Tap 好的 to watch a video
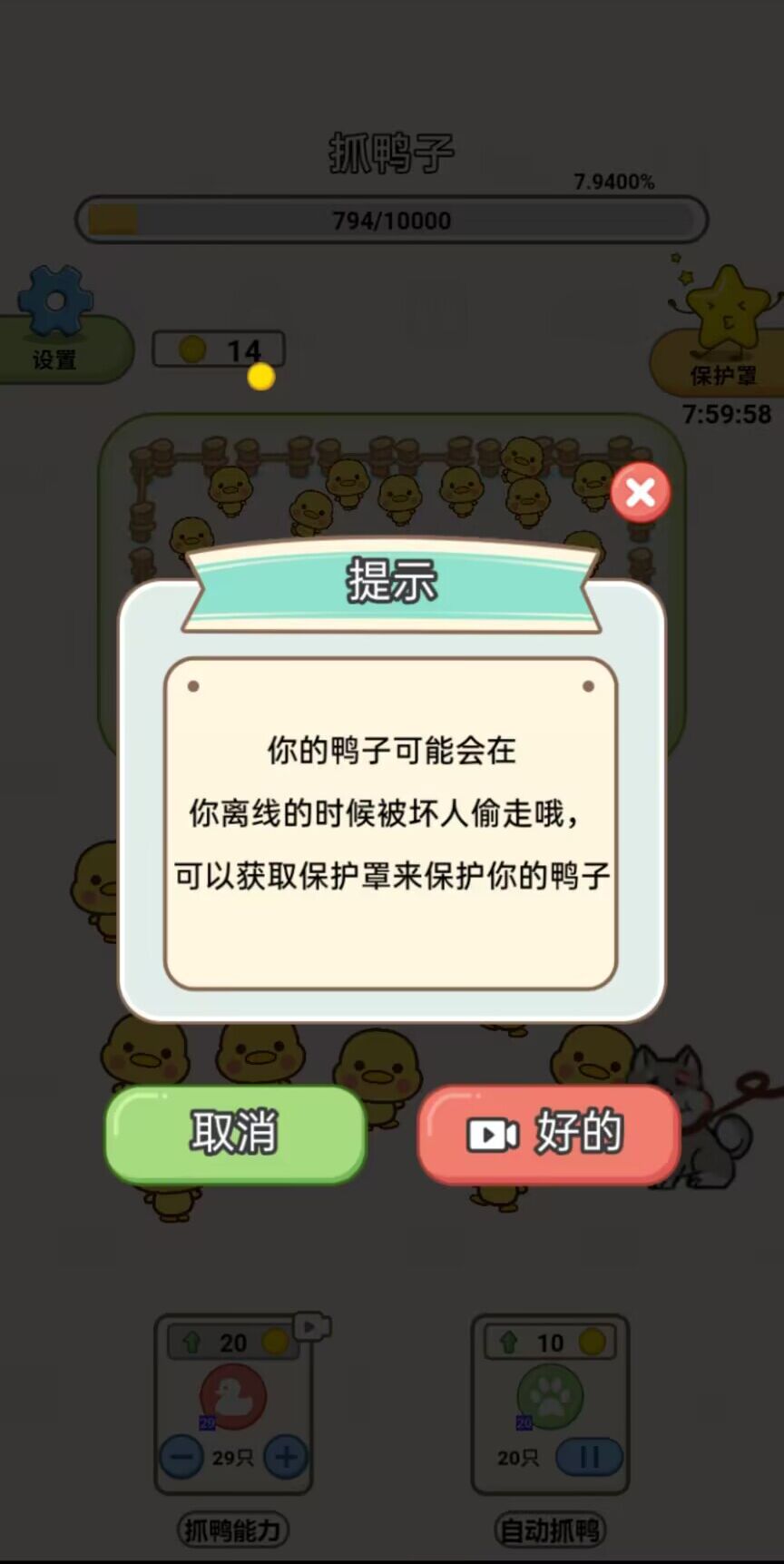 coord(548,1133)
